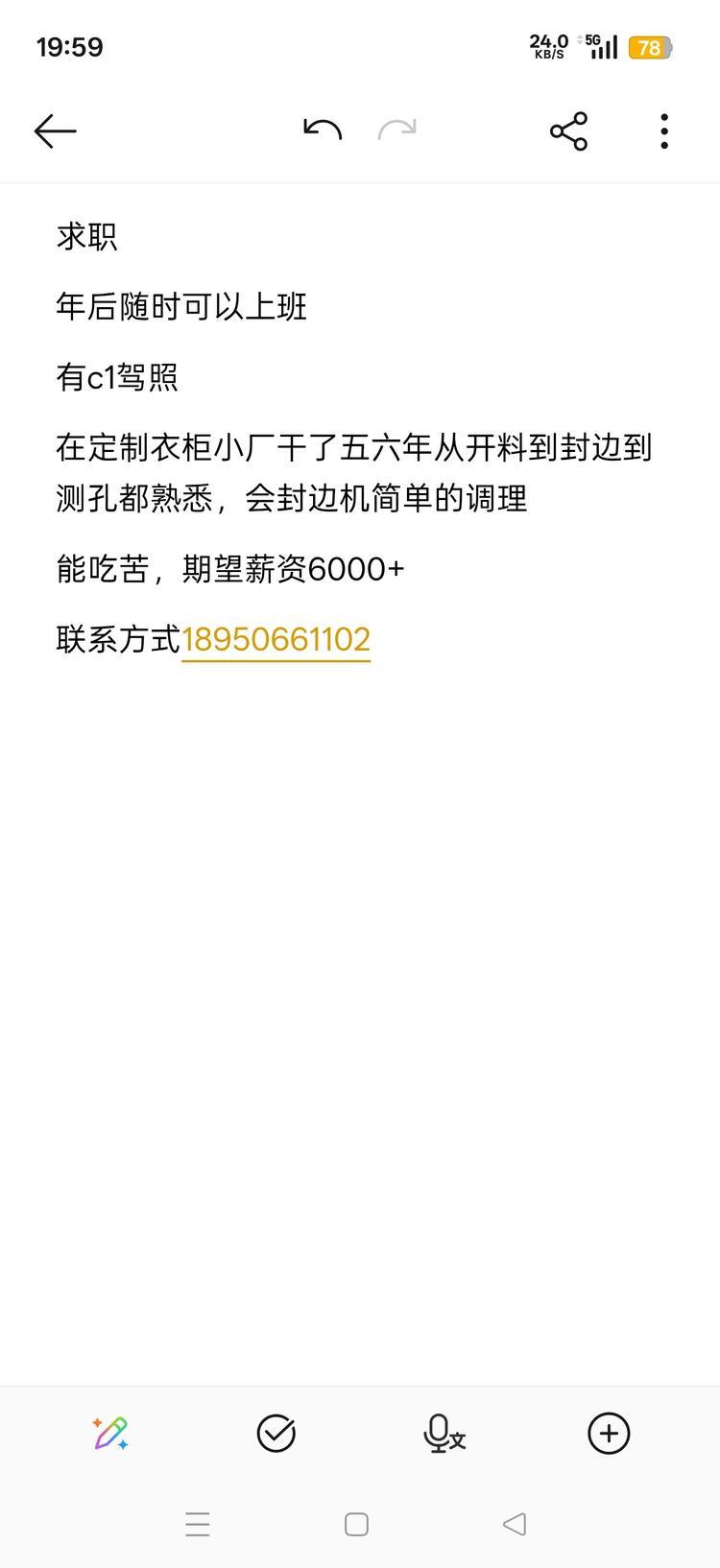The image size is (720, 1568).
Task: Open the plus add-content menu
Action: pos(609,1434)
